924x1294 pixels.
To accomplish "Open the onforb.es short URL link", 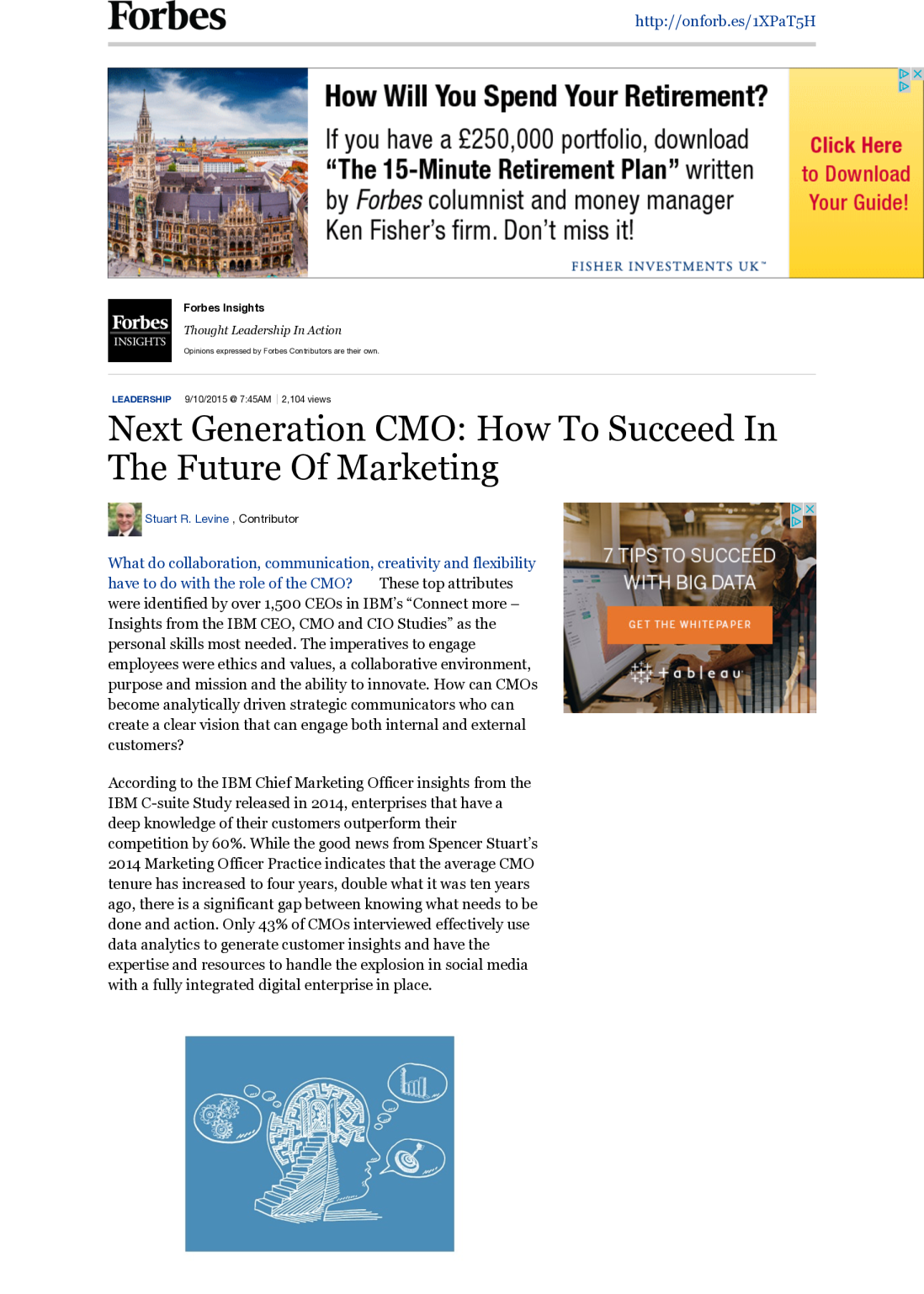I will pos(725,21).
